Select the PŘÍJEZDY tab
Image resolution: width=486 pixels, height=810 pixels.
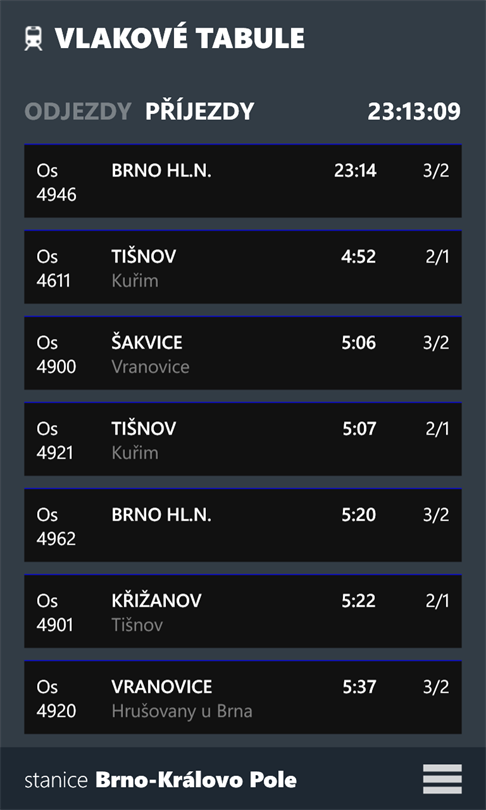click(200, 112)
